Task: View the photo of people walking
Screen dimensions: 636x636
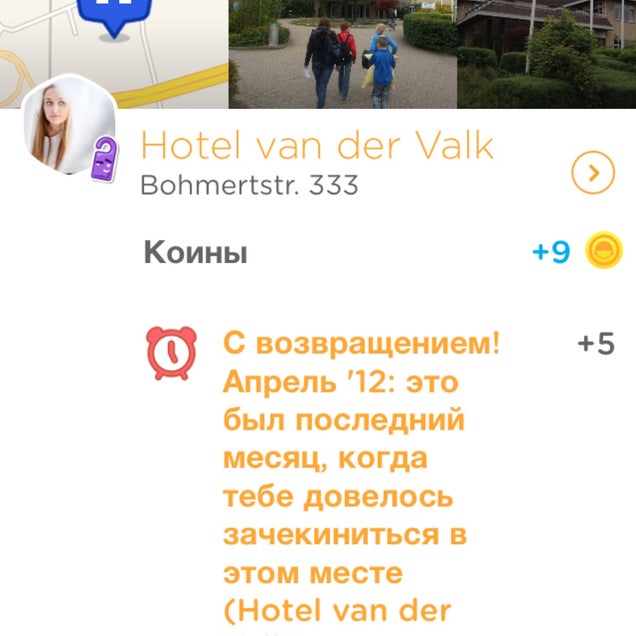Action: tap(343, 53)
